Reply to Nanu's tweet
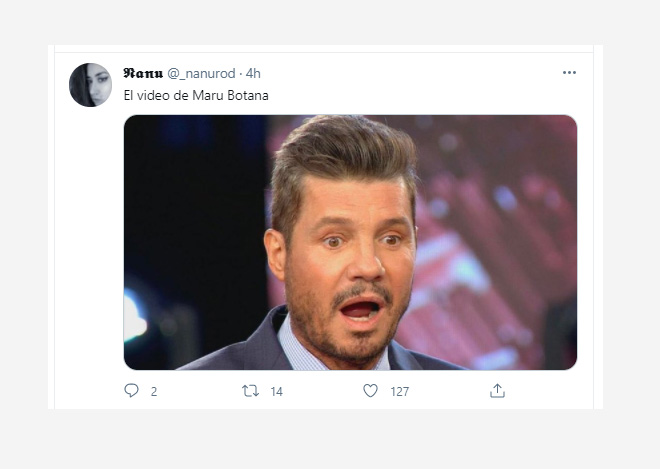 coord(132,391)
